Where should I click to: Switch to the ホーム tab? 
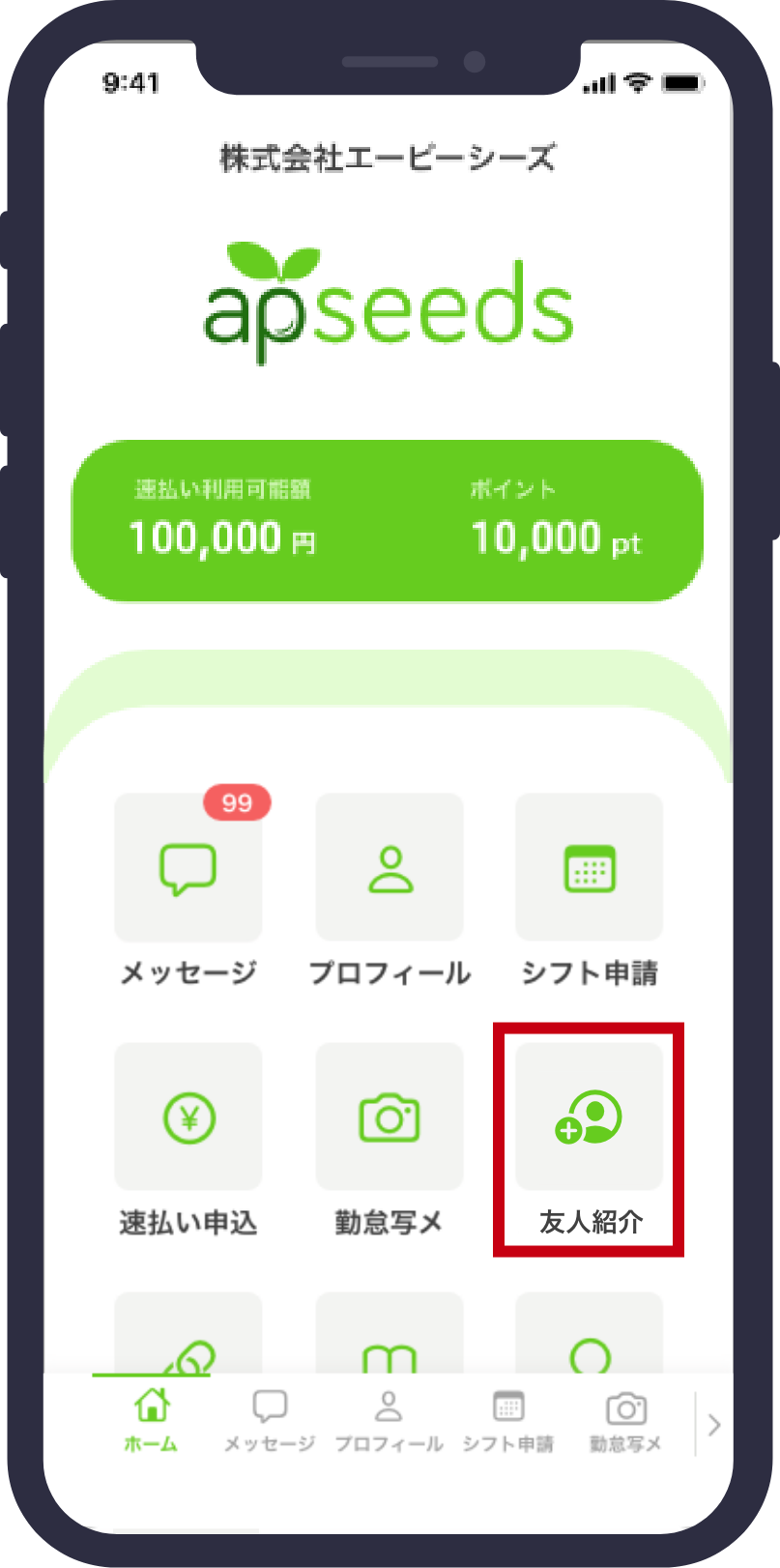coord(152,1420)
